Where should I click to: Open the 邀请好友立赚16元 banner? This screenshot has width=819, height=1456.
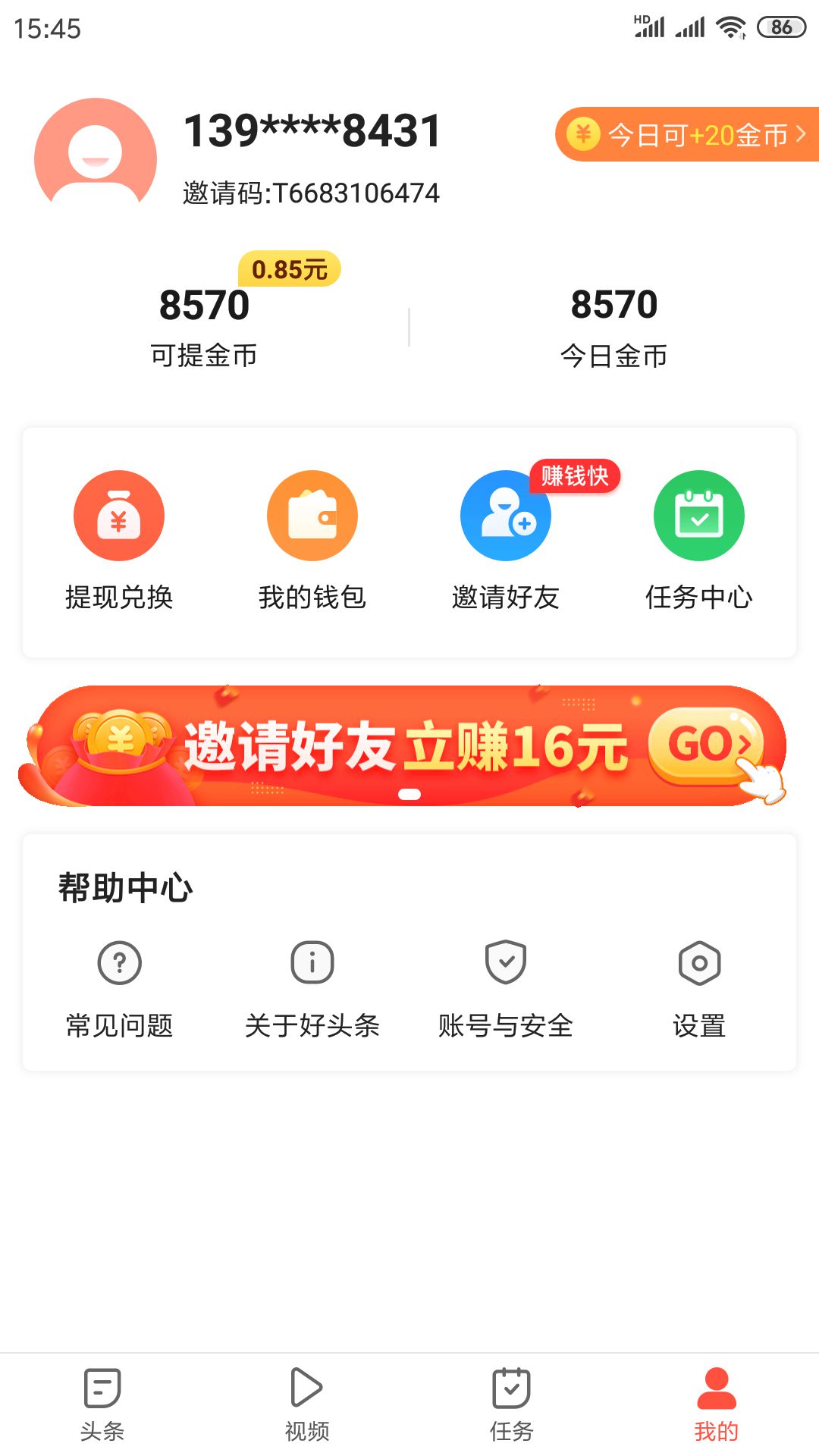point(409,747)
